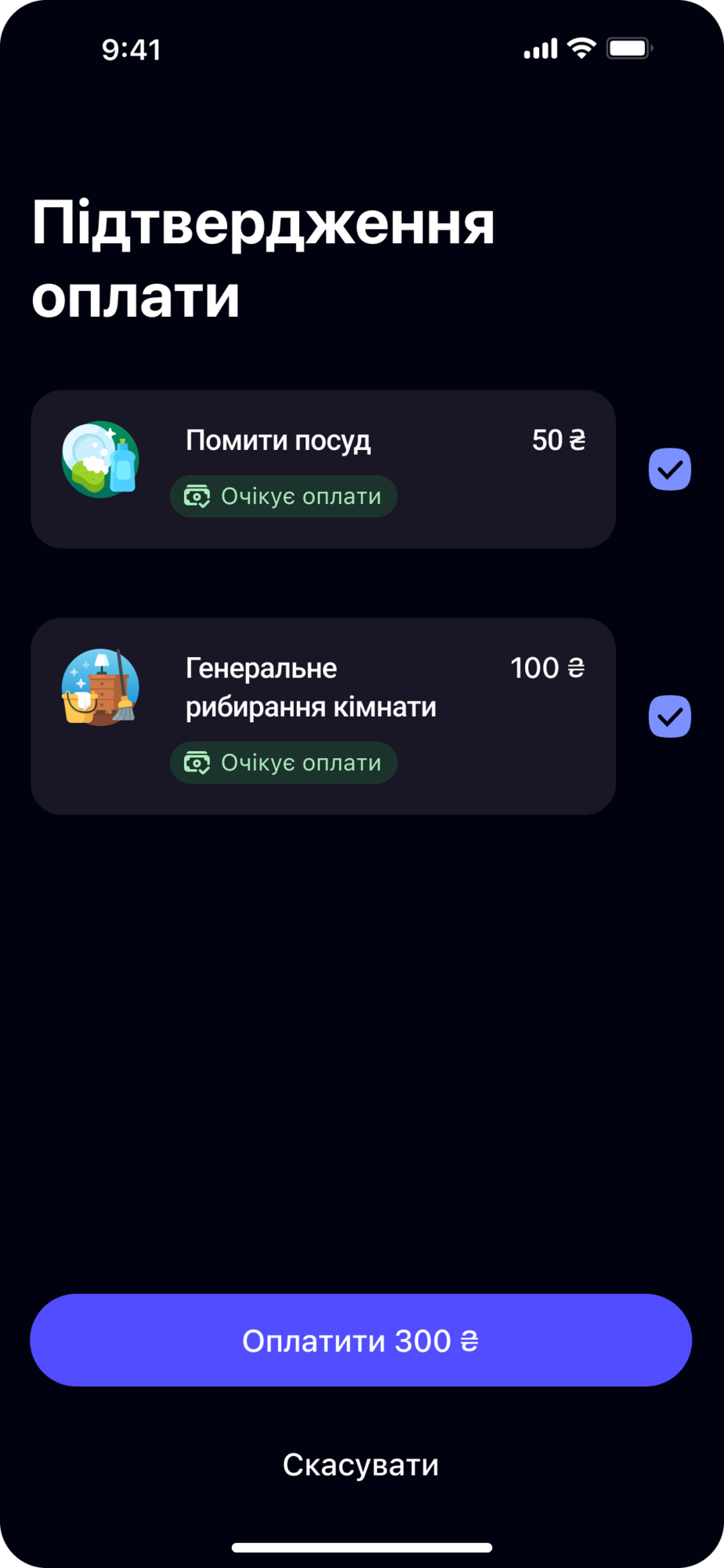This screenshot has width=724, height=1568.
Task: Uncheck the Генеральне прибирання кімнати checkbox
Action: coord(670,716)
